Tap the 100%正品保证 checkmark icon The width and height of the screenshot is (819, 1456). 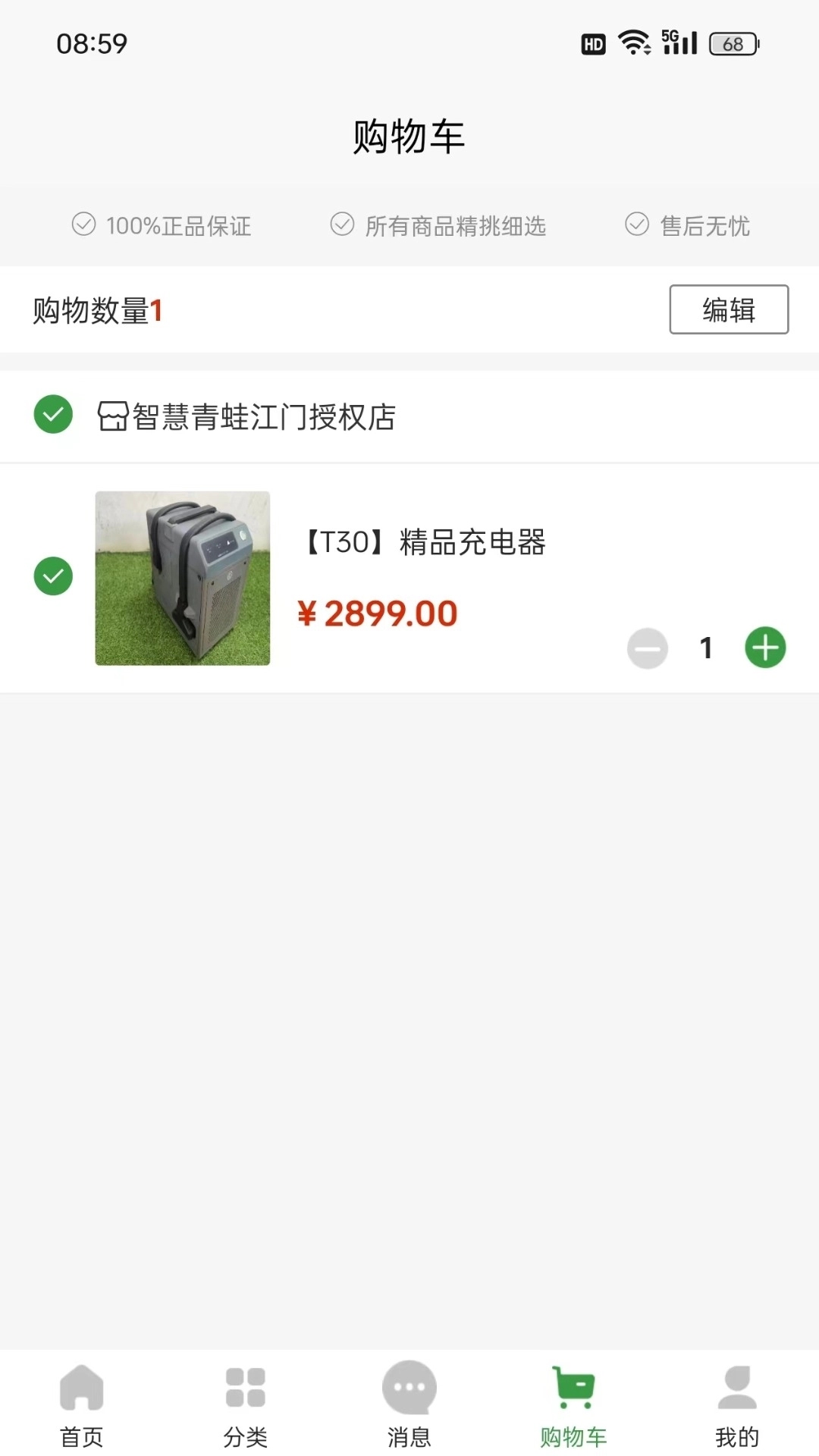click(x=83, y=225)
